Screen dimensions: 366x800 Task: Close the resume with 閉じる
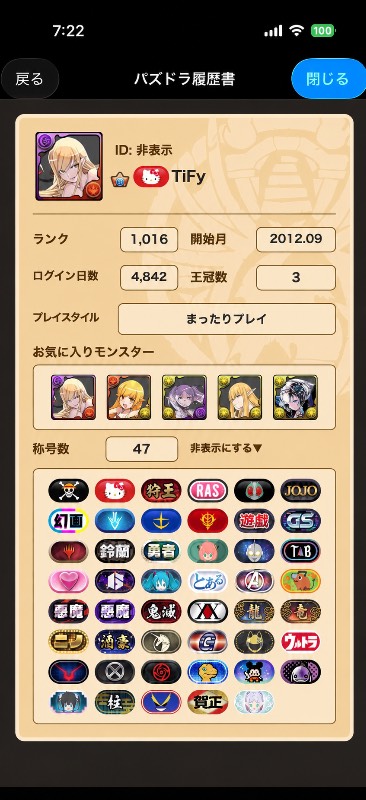[x=328, y=79]
